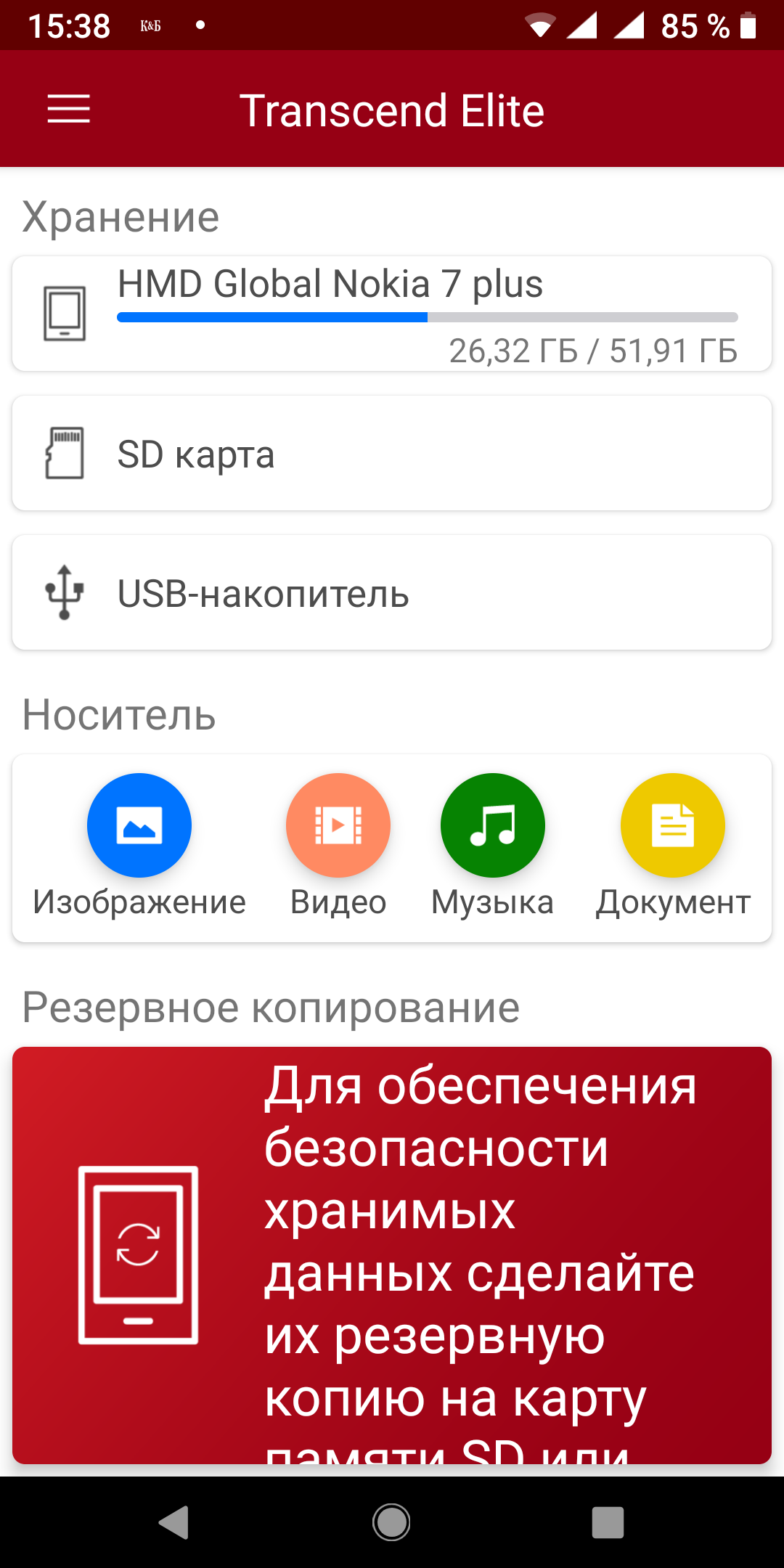Open USB-накопитель storage
The height and width of the screenshot is (1568, 784).
(x=392, y=593)
